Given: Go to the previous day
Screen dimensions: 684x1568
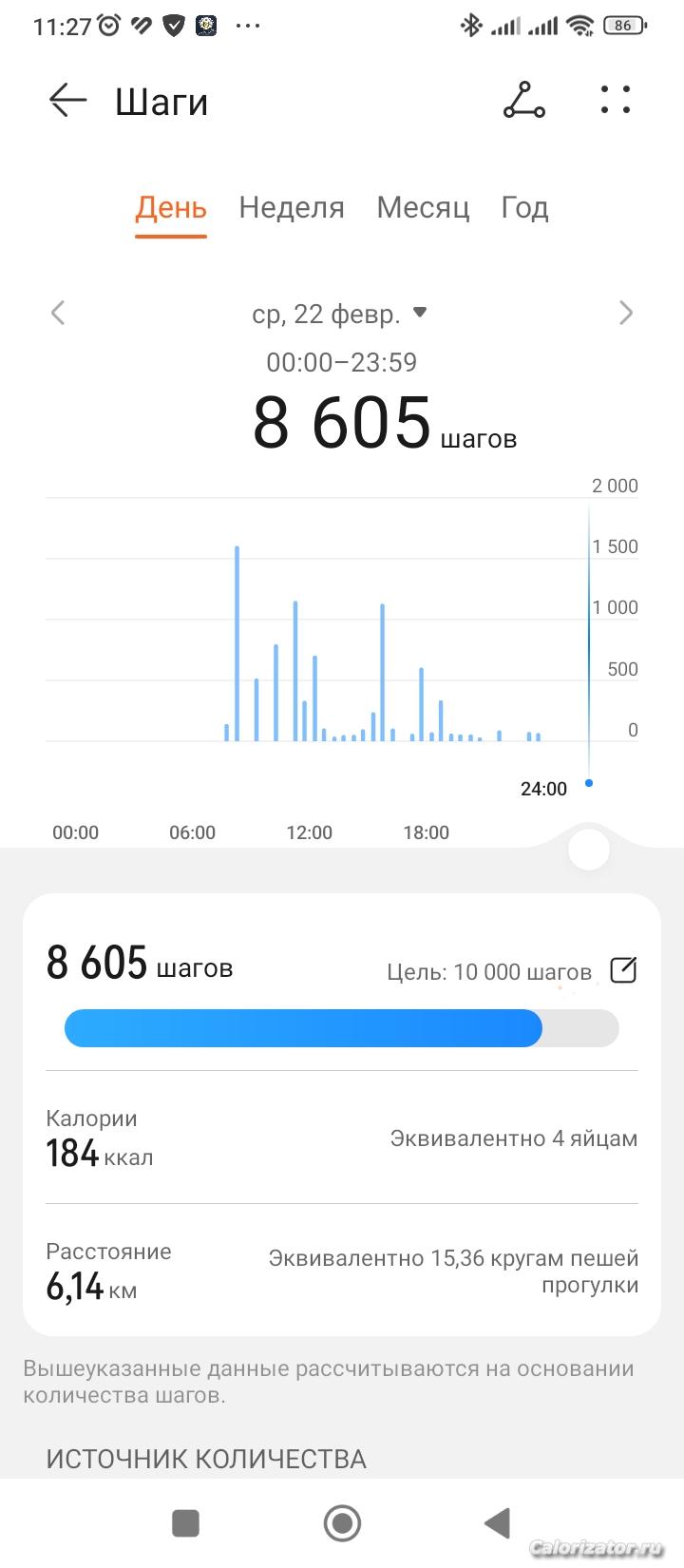Looking at the screenshot, I should point(58,313).
